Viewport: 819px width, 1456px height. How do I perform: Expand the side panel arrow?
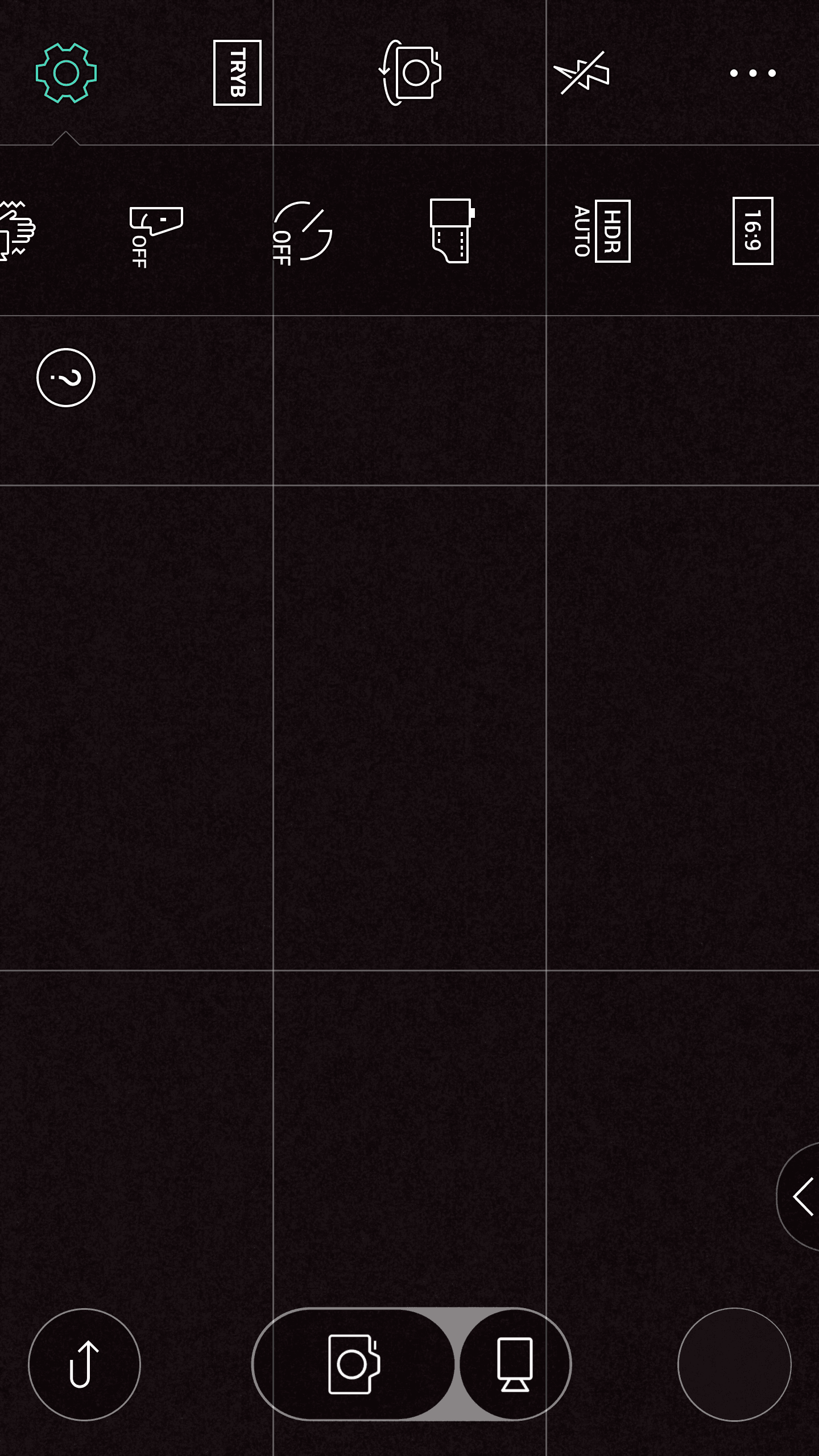point(802,1197)
